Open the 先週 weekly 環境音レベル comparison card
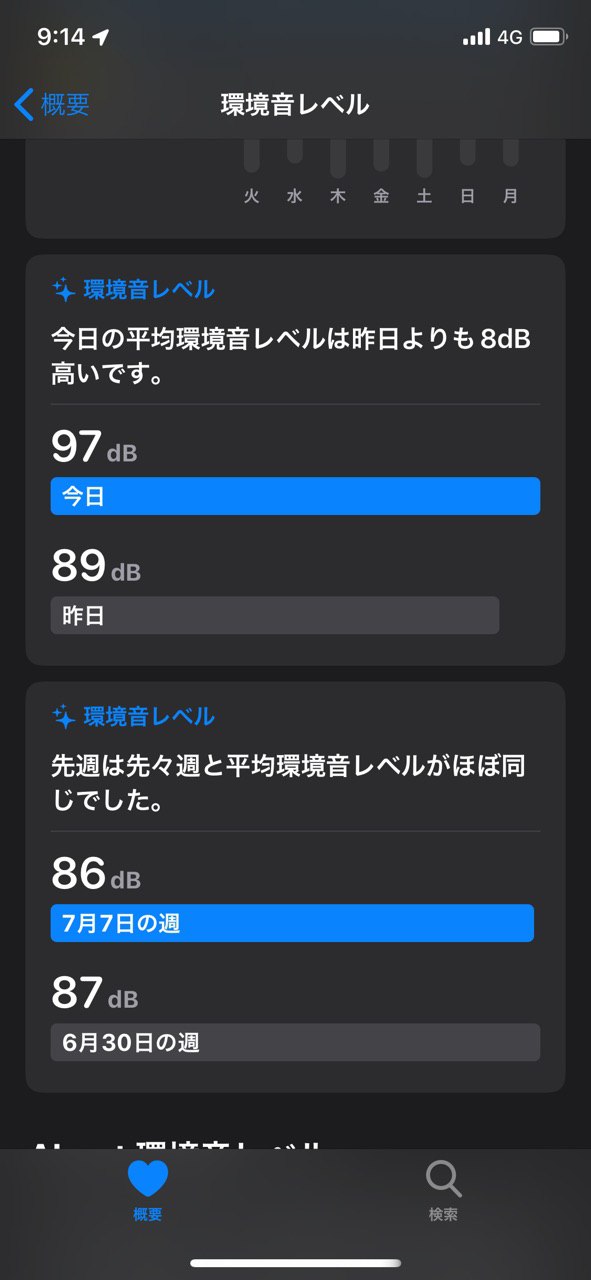Viewport: 591px width, 1280px height. 295,887
